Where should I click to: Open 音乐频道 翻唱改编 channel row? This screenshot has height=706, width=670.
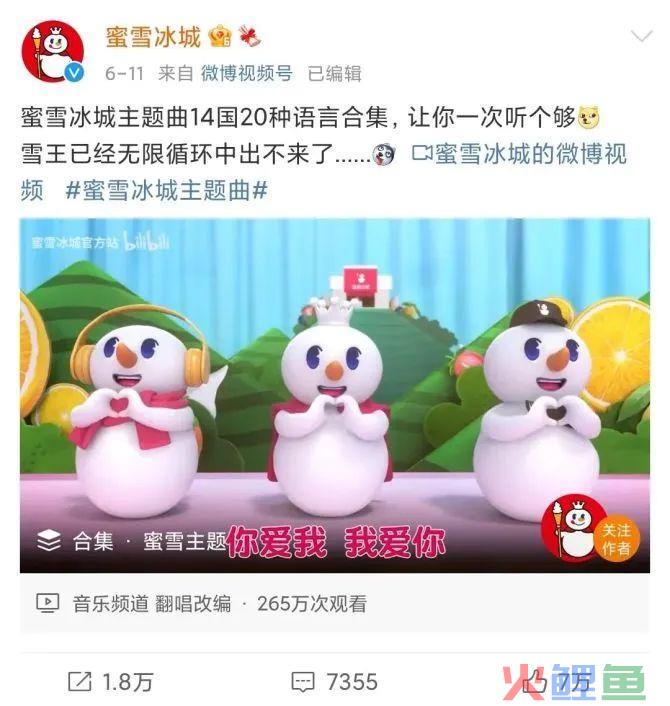[x=150, y=603]
